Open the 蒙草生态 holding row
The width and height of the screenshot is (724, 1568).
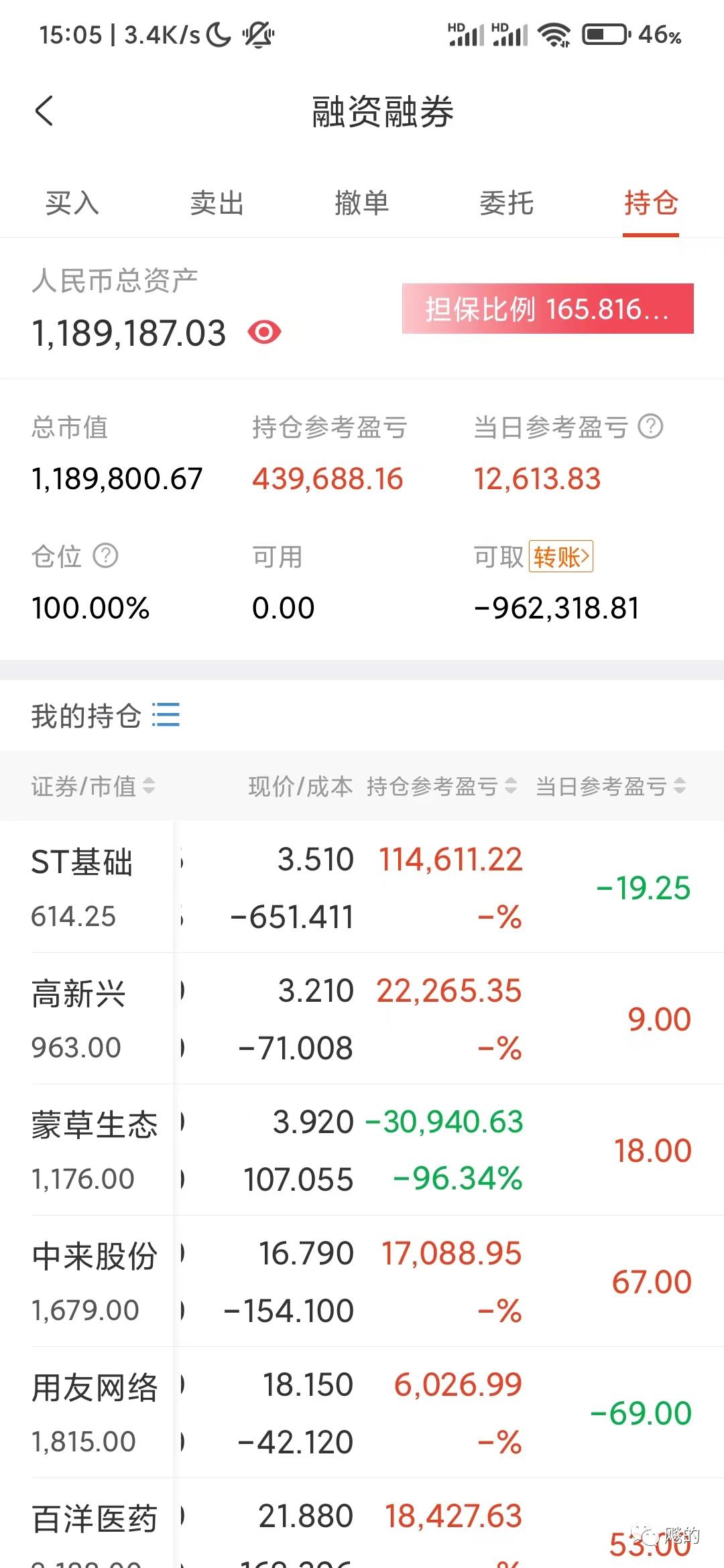point(362,1150)
